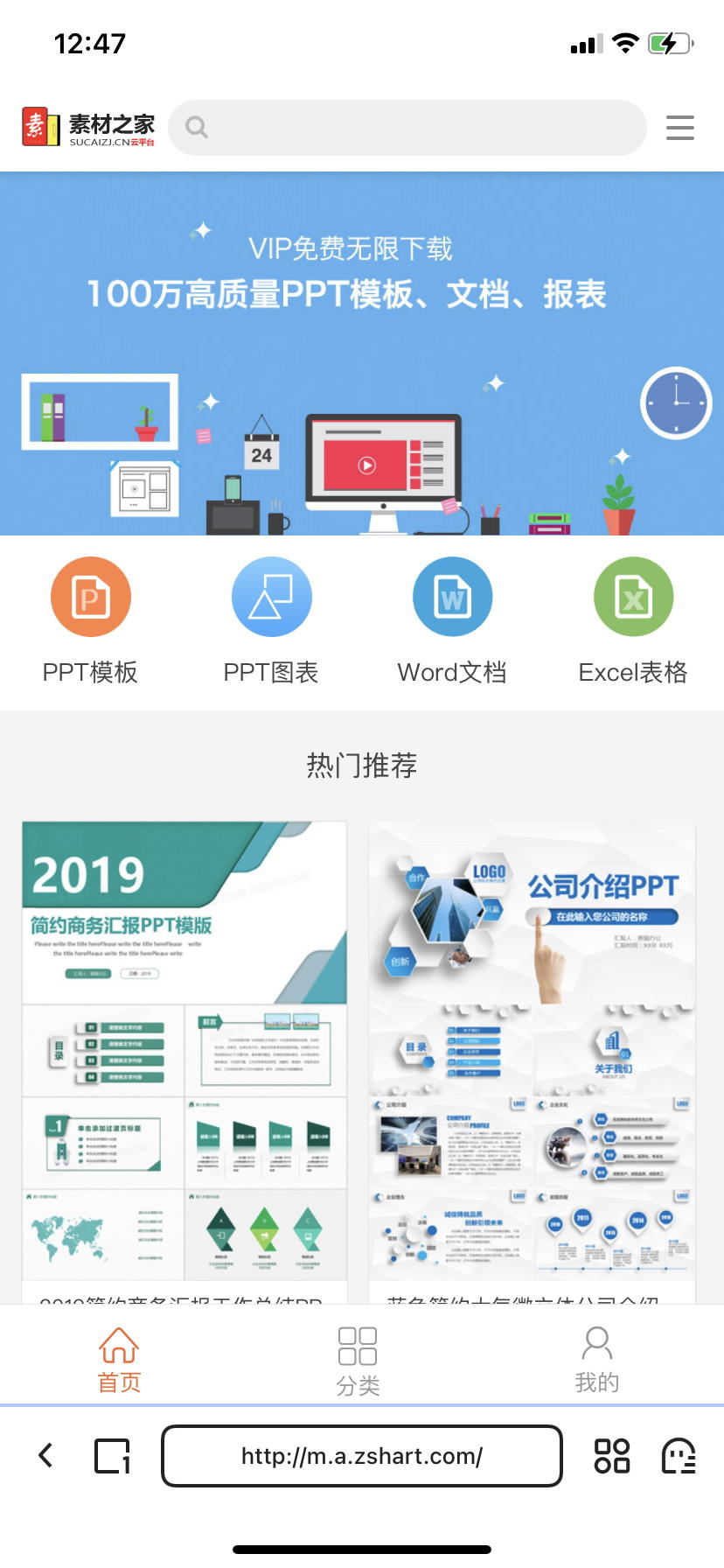Open the hamburger menu

click(679, 128)
